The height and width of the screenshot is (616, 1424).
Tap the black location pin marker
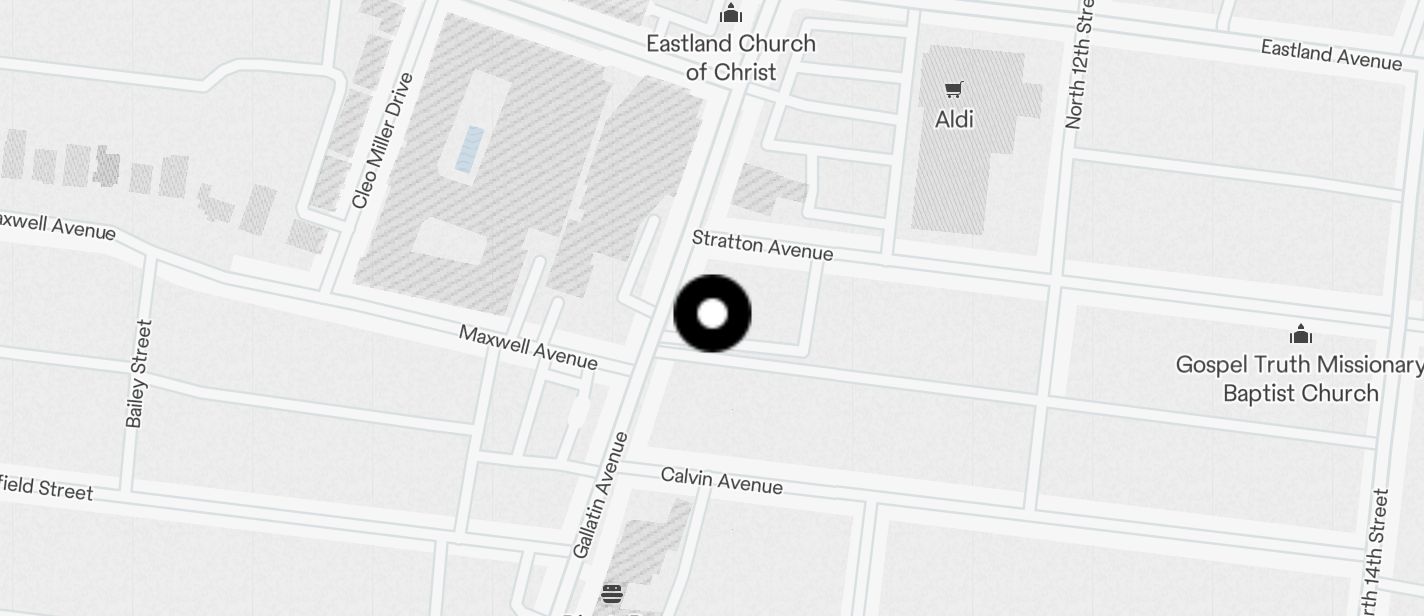coord(712,314)
